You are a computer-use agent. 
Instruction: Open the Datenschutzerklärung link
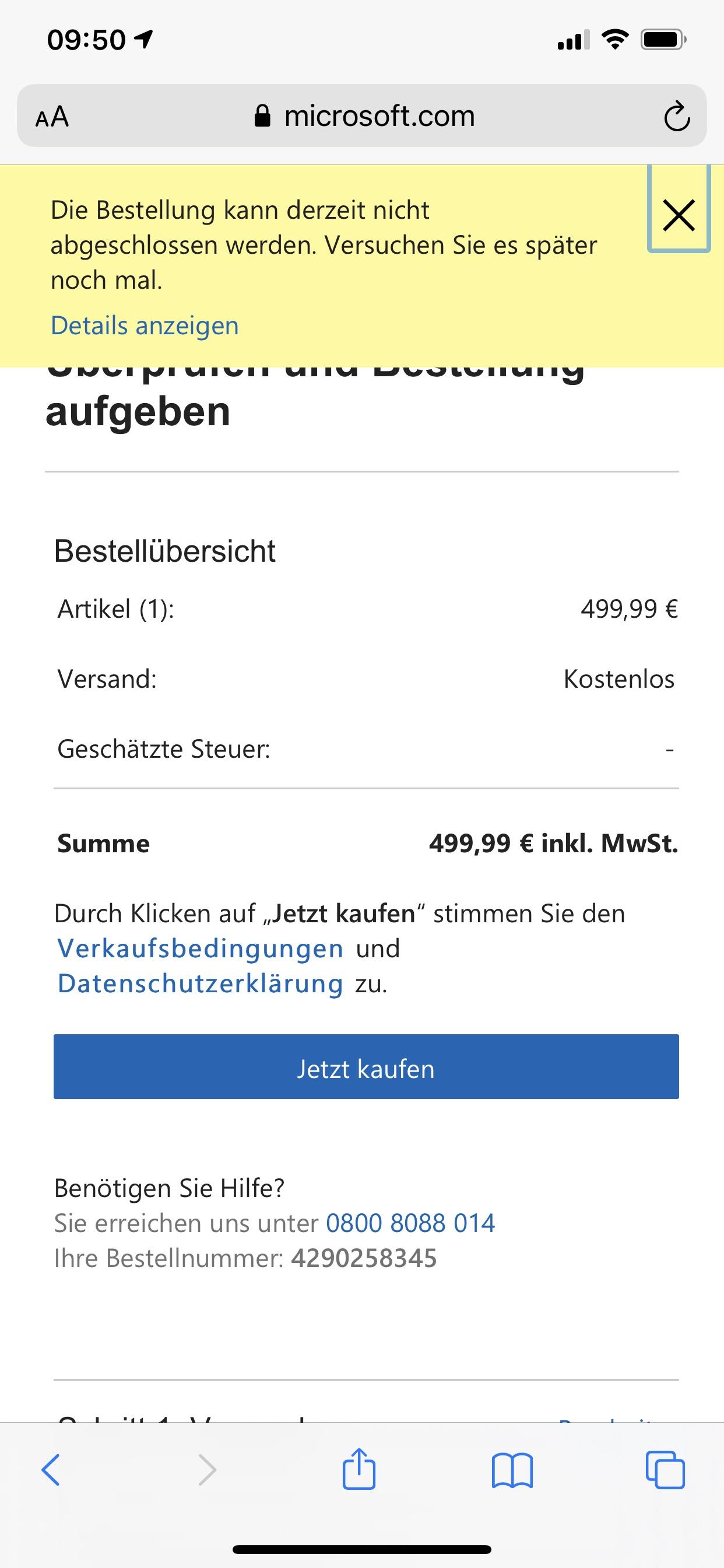coord(200,984)
